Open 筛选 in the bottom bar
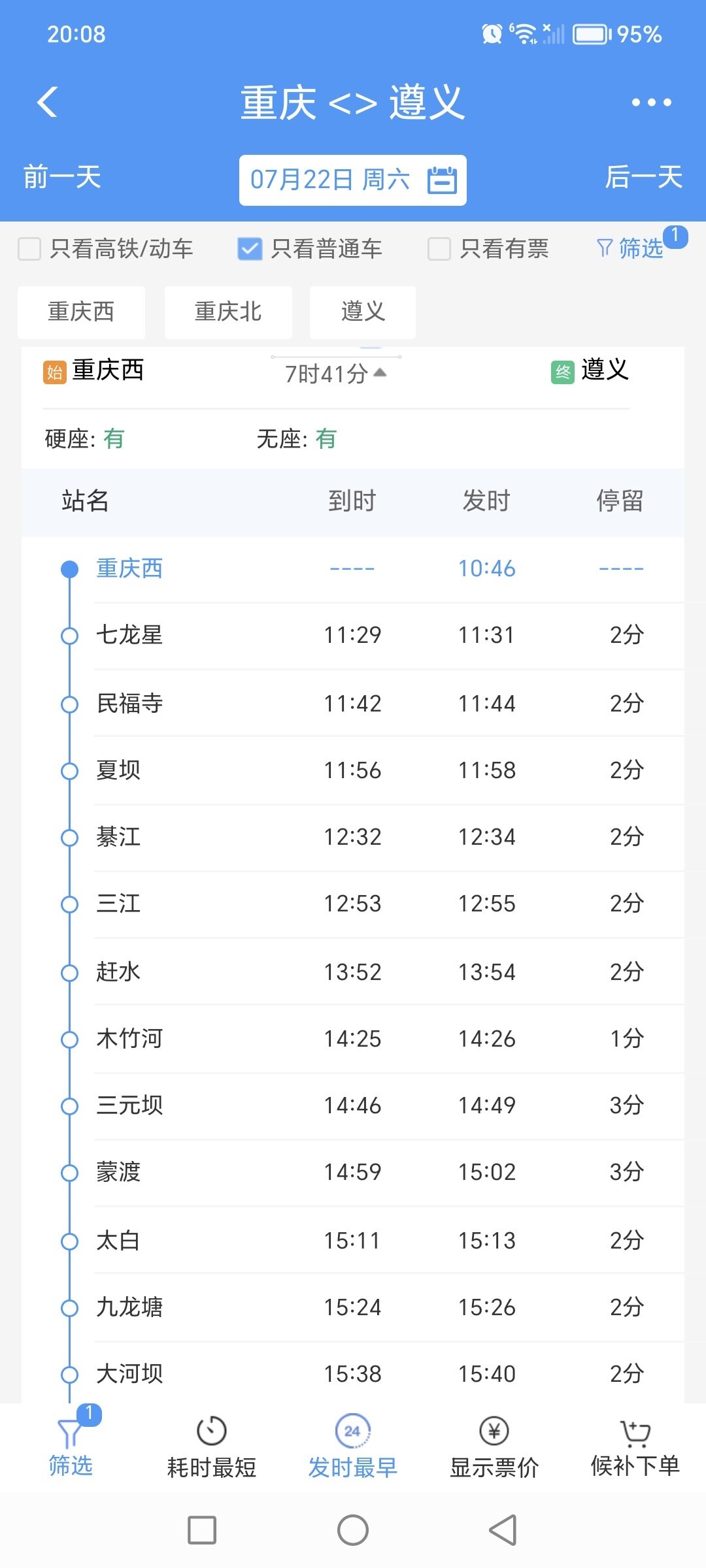This screenshot has height=1568, width=706. coord(71,1447)
